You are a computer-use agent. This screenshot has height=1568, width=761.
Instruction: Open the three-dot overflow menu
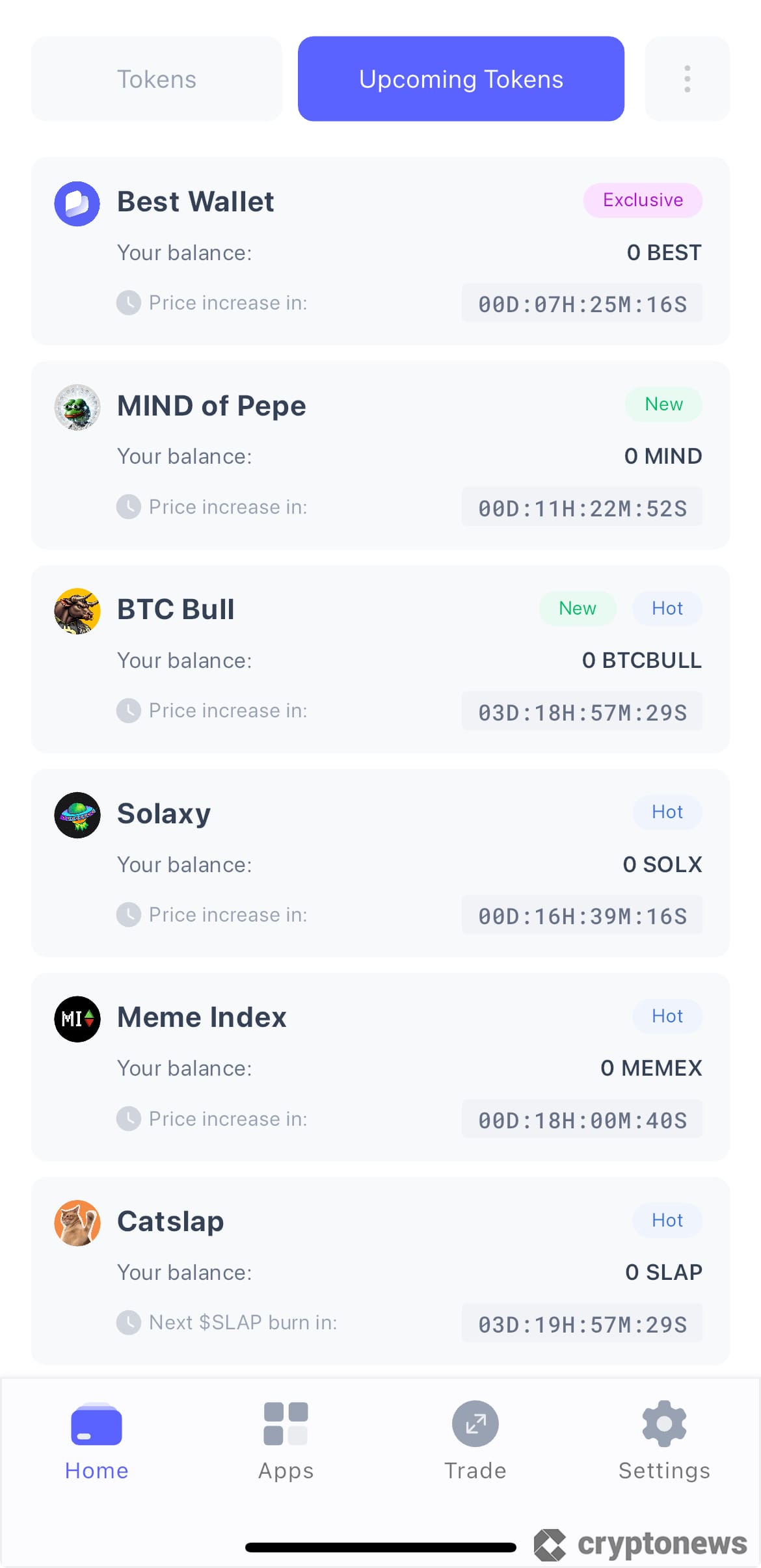(687, 79)
